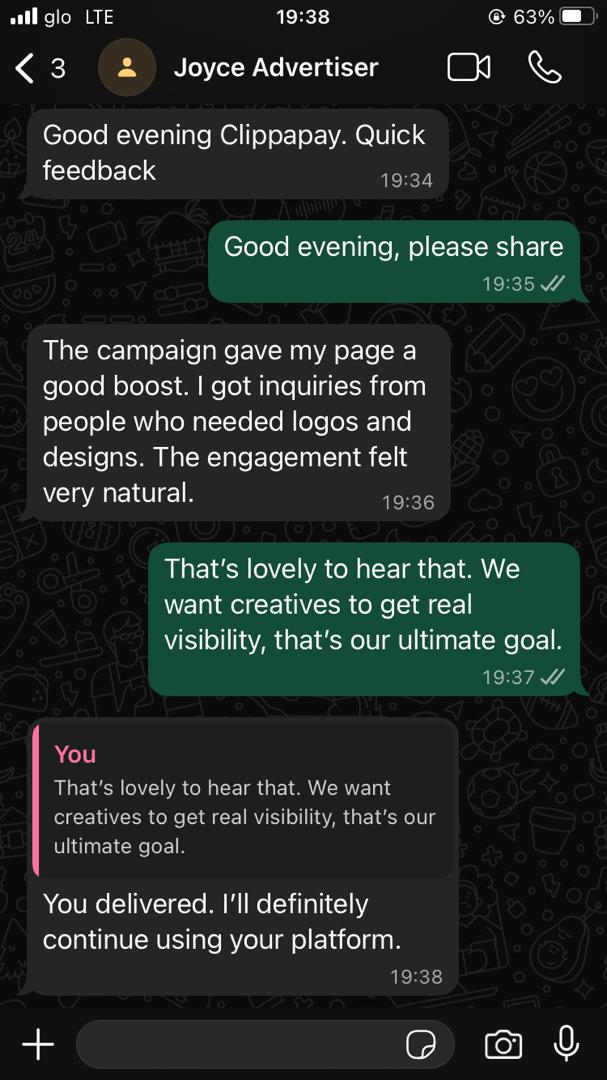Open the sticker picker

click(421, 1045)
